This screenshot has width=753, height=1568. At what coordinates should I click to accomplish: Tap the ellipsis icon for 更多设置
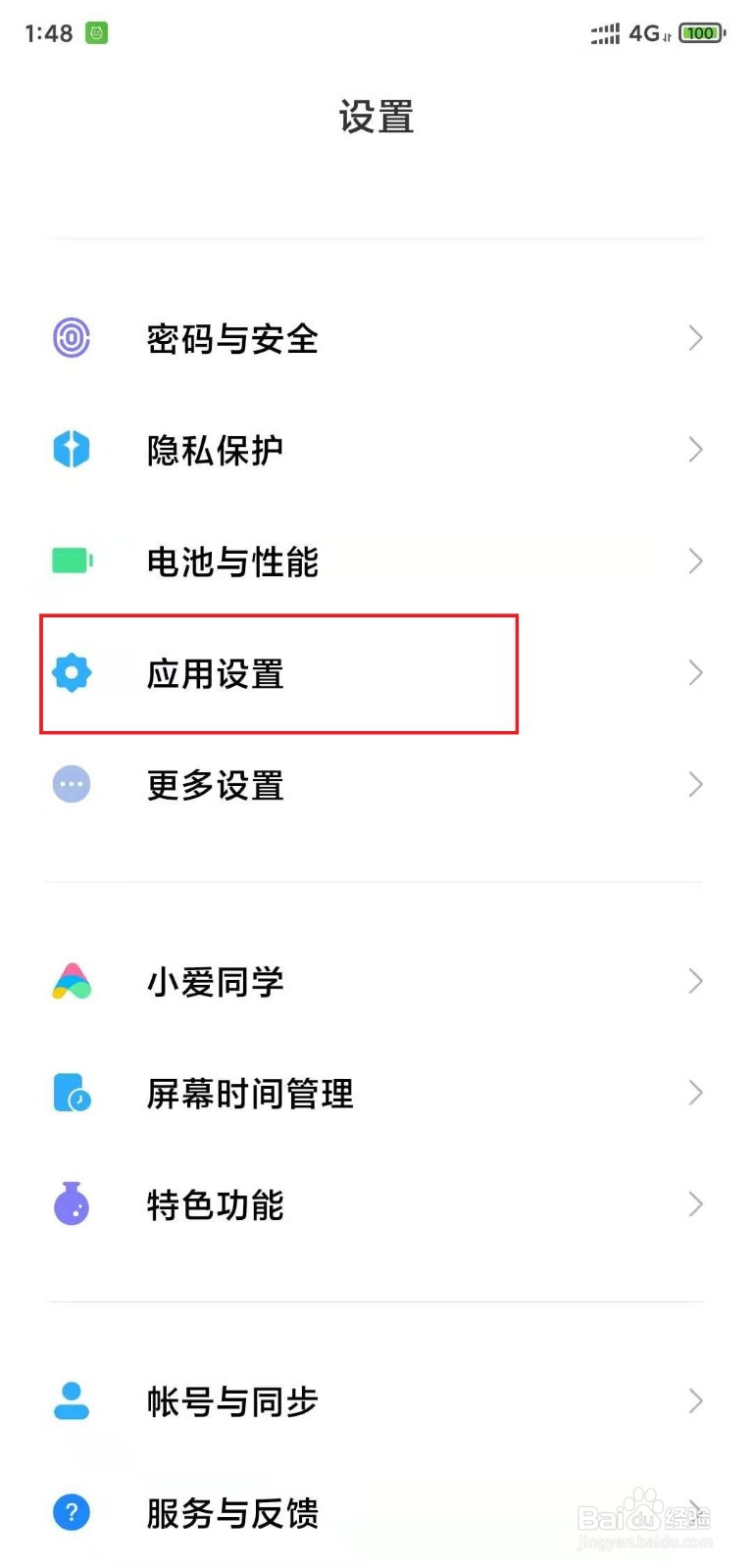coord(71,784)
